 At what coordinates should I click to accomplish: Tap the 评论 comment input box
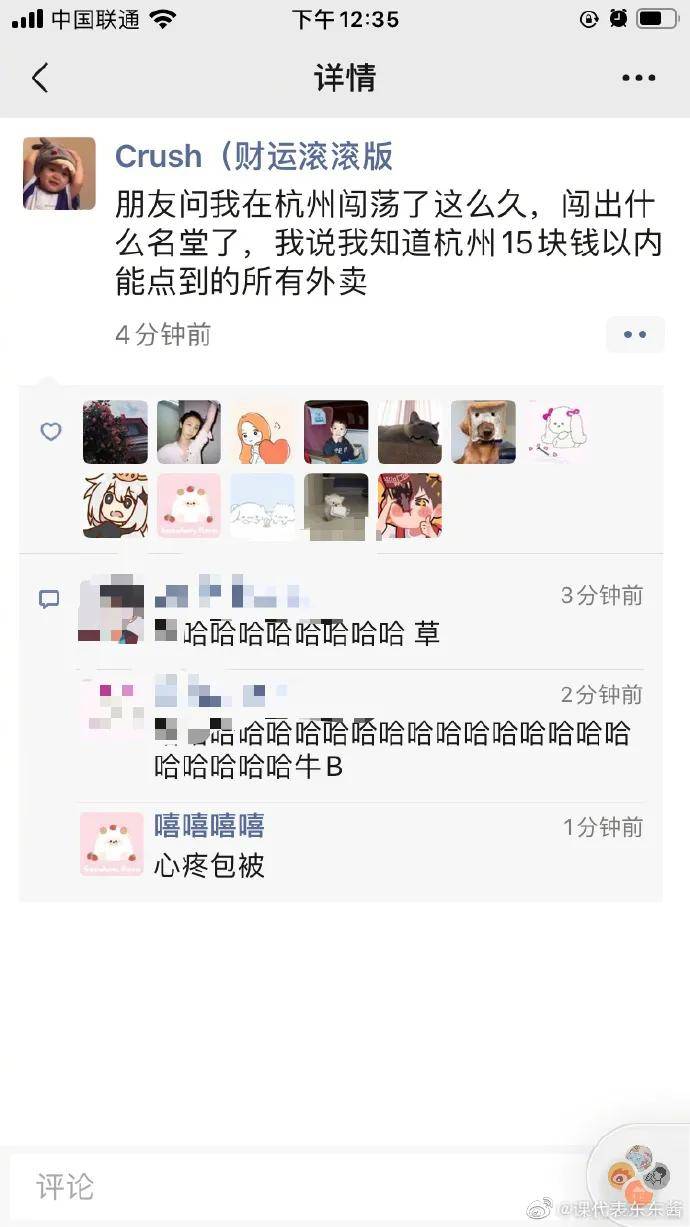point(290,1186)
